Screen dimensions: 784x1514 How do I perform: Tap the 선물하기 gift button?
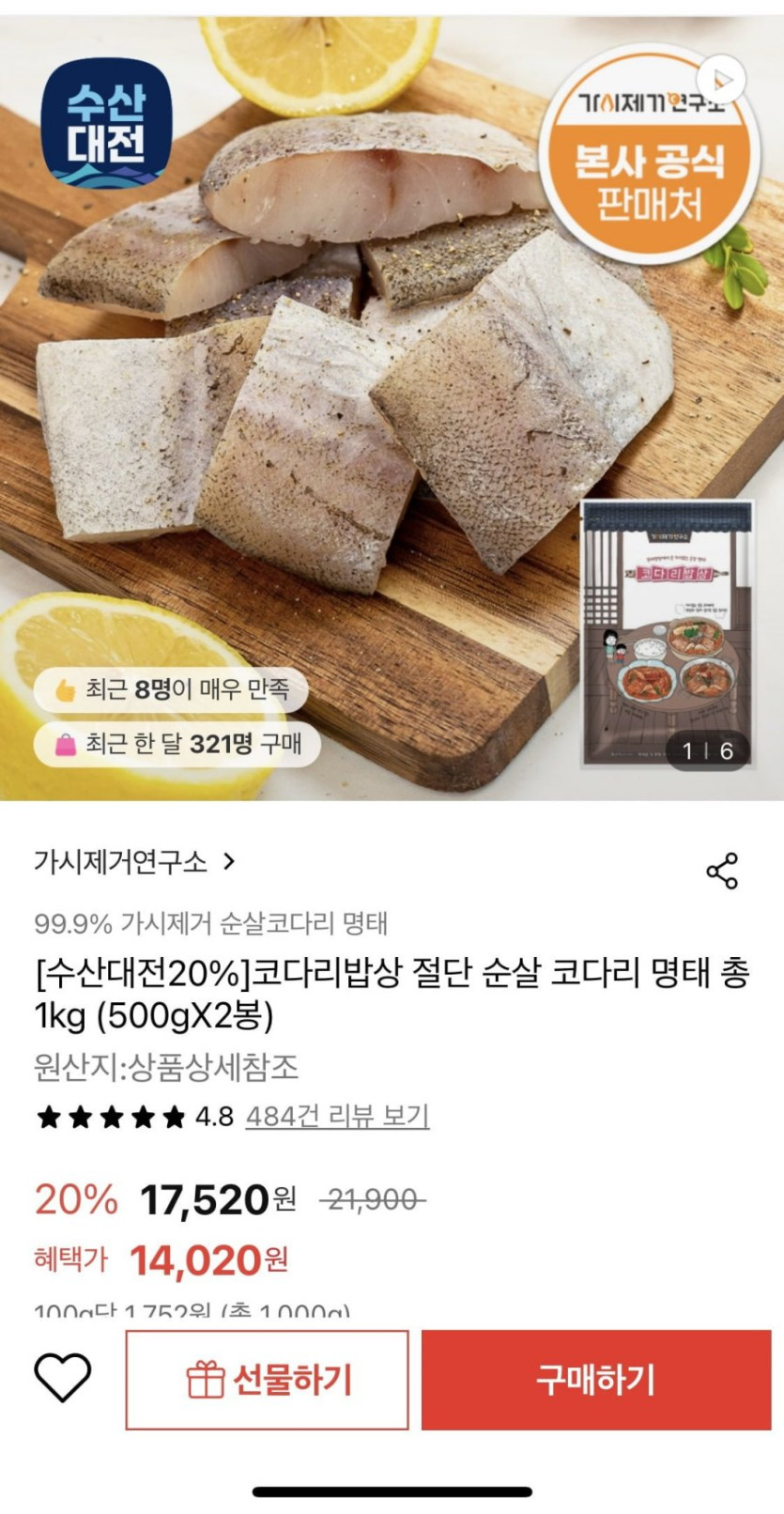point(268,1380)
